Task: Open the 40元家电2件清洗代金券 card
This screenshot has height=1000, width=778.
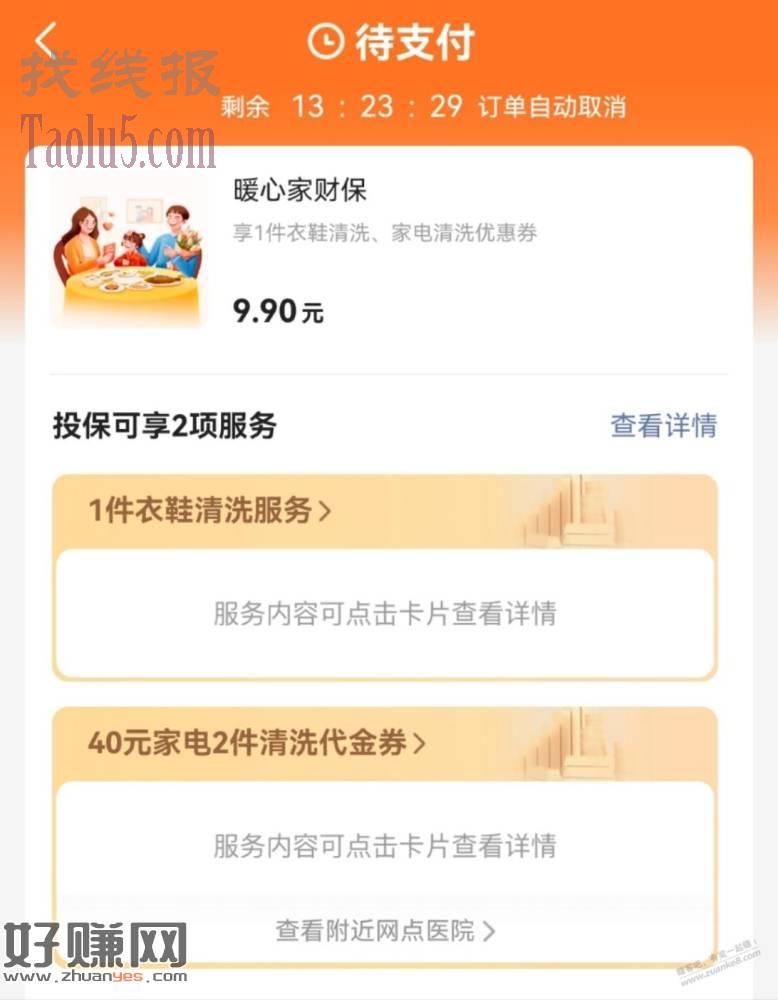Action: tap(256, 744)
